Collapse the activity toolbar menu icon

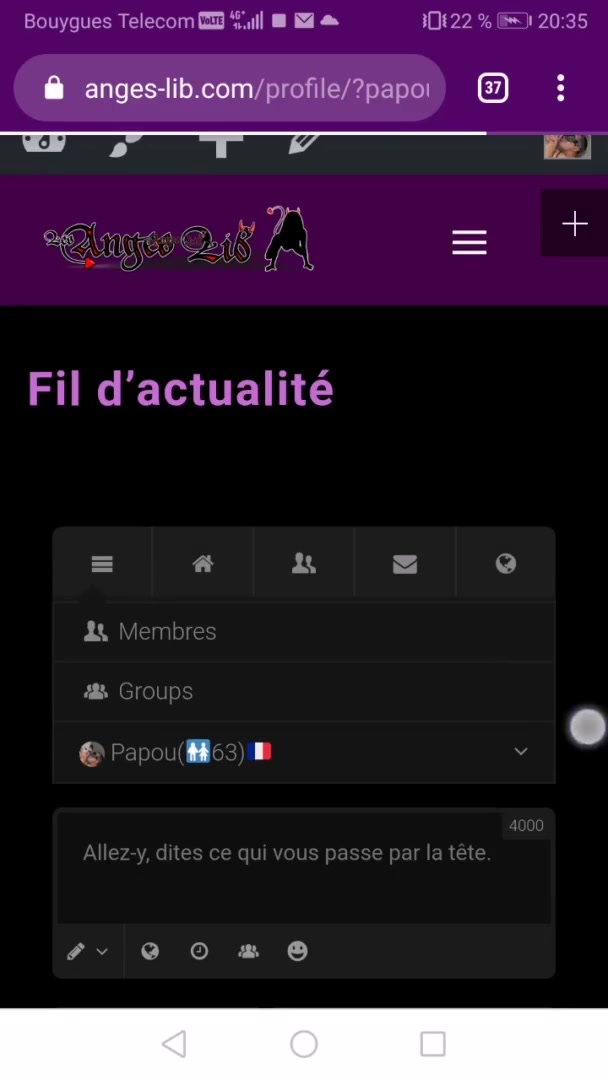click(102, 565)
